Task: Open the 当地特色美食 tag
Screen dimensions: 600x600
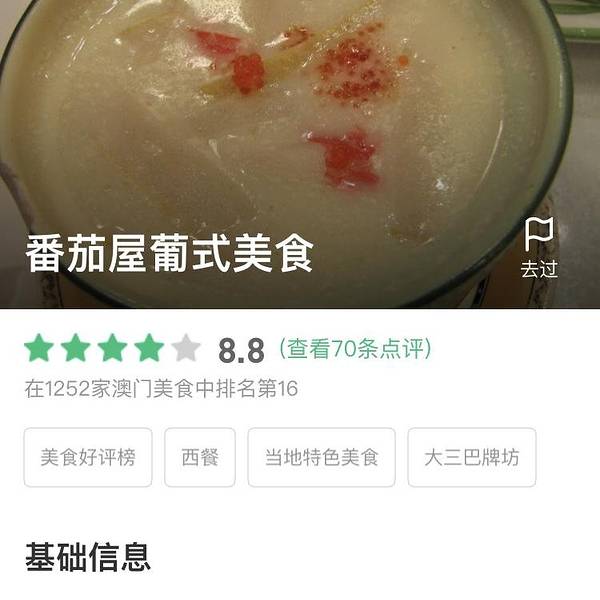Action: click(322, 458)
